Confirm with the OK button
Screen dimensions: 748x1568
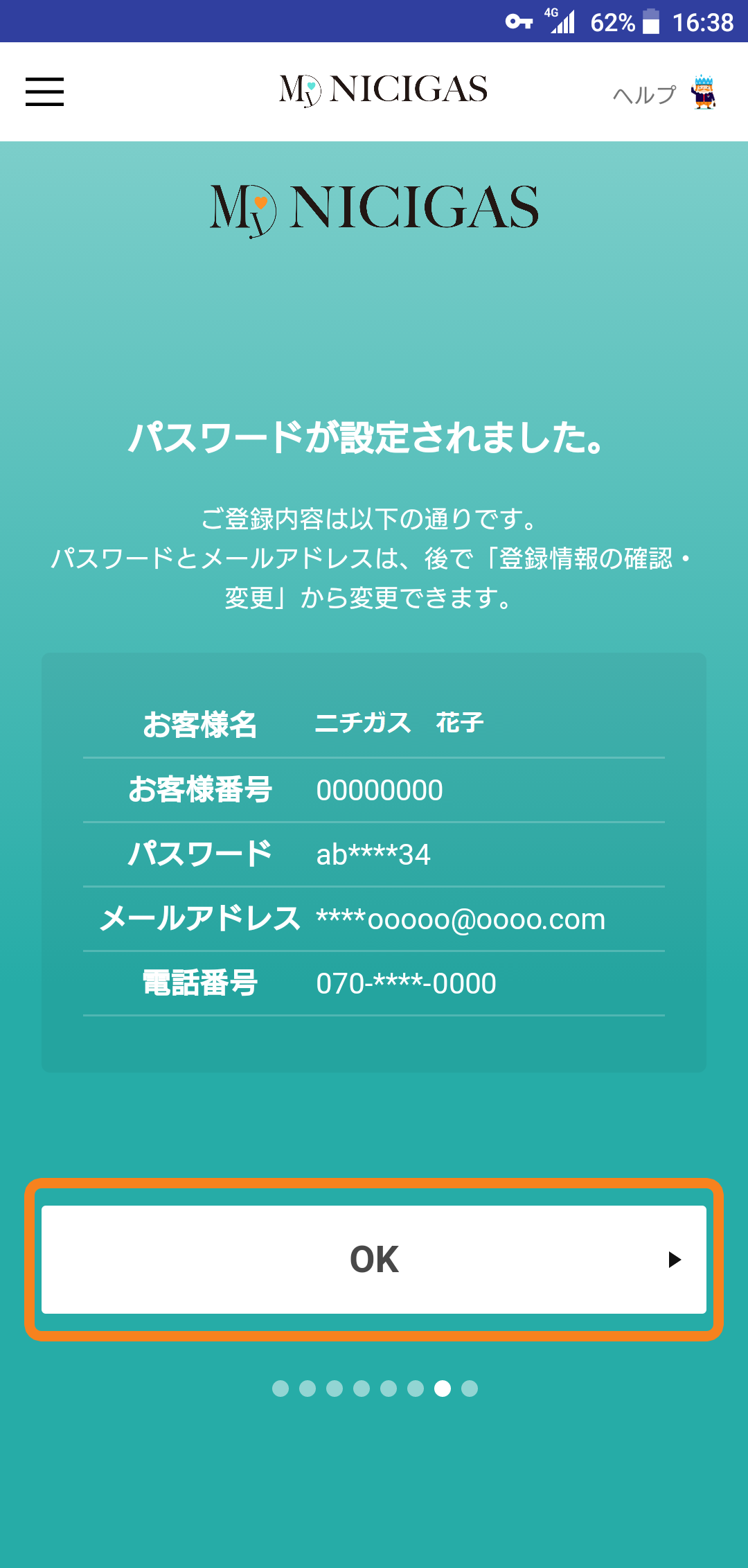click(x=374, y=1259)
